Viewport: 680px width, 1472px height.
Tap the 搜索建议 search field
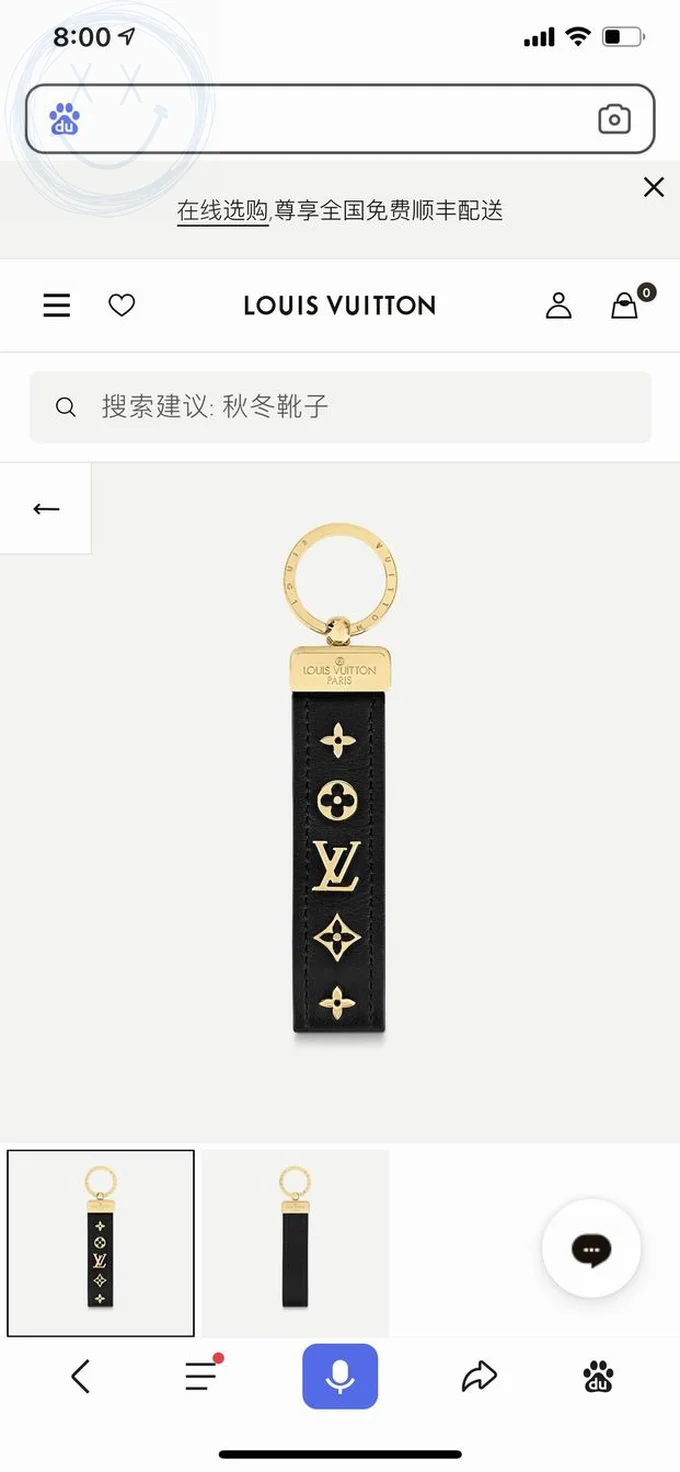[x=340, y=407]
